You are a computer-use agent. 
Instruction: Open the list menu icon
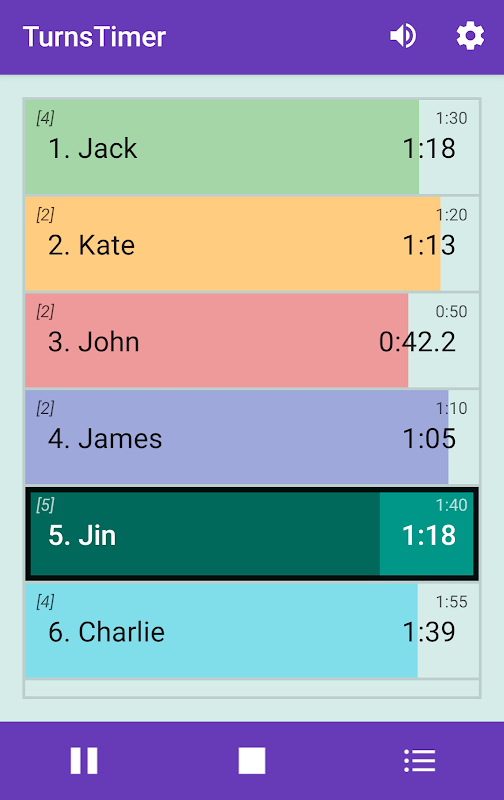(x=419, y=760)
